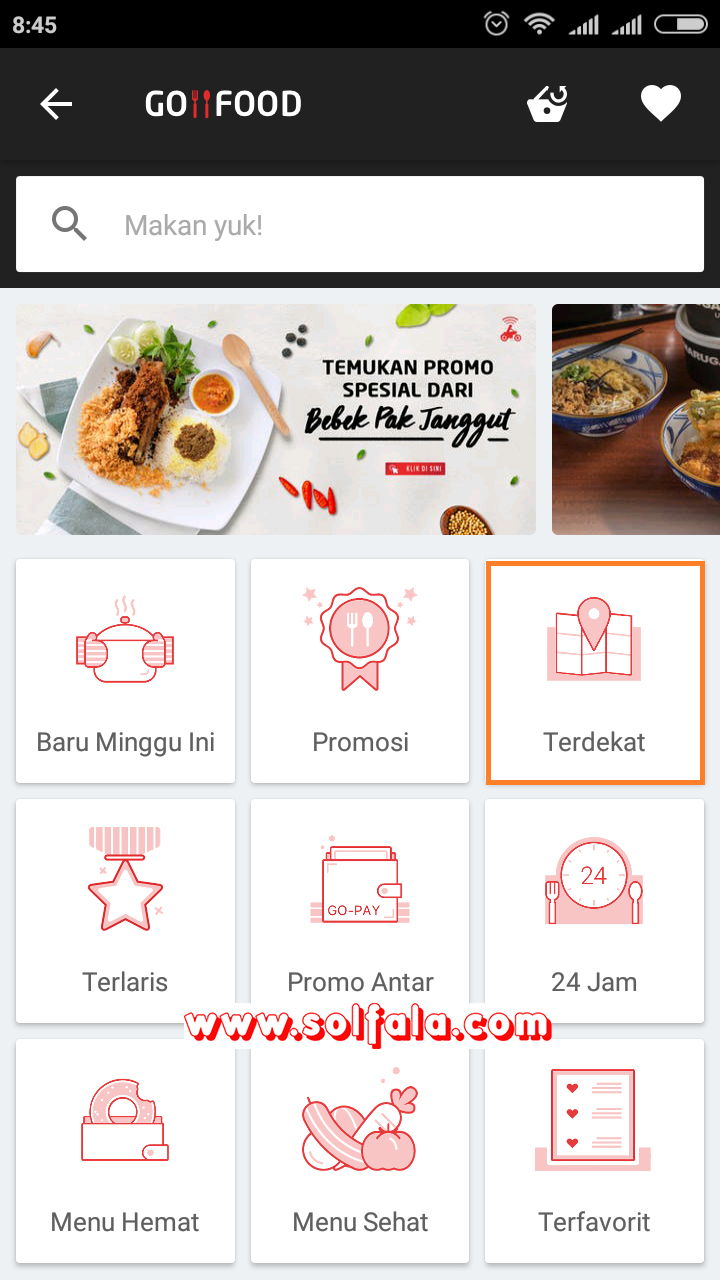The image size is (720, 1280).
Task: Select the Menu Sehat vegetables icon
Action: [x=359, y=1115]
